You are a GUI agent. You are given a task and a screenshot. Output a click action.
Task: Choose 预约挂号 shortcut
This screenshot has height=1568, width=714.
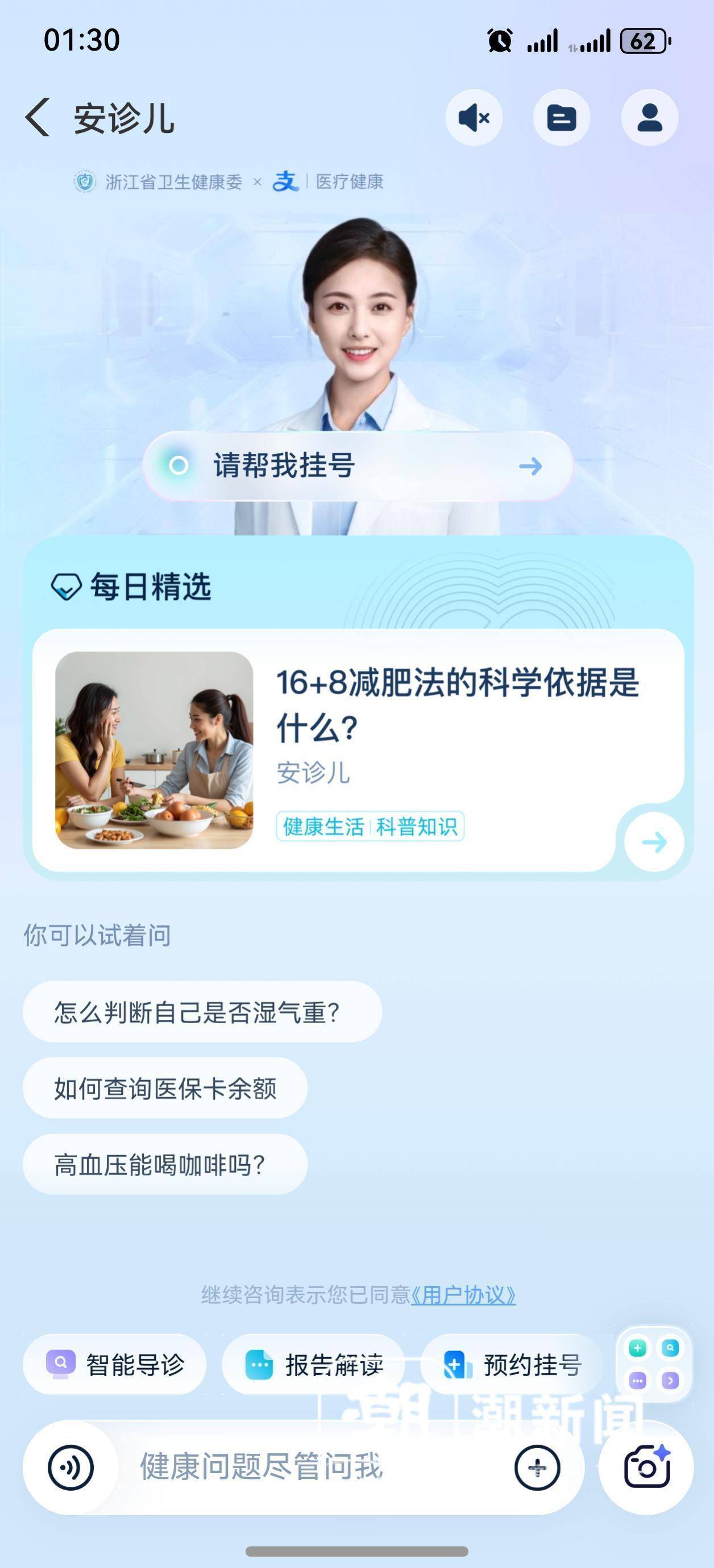(512, 1365)
